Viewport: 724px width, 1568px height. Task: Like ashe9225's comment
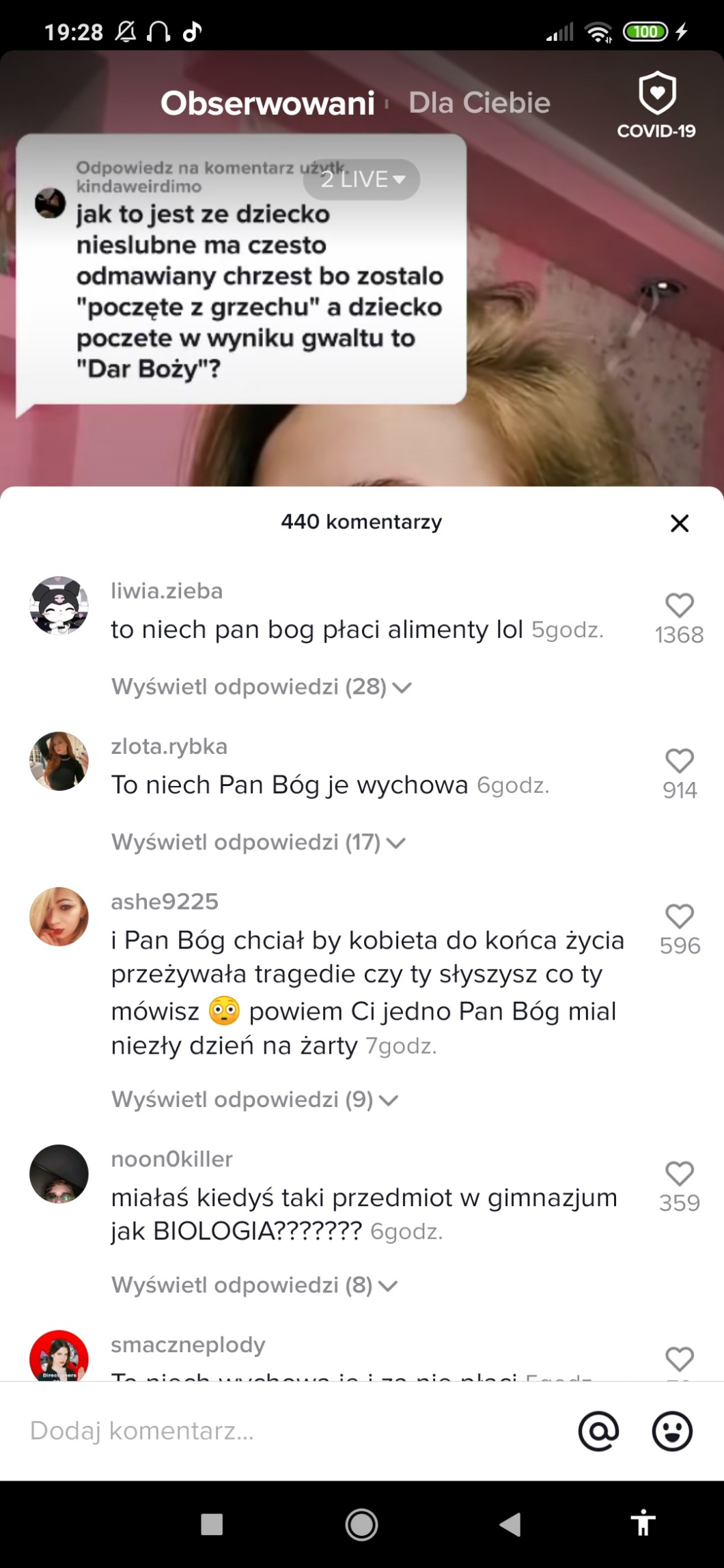pos(679,916)
